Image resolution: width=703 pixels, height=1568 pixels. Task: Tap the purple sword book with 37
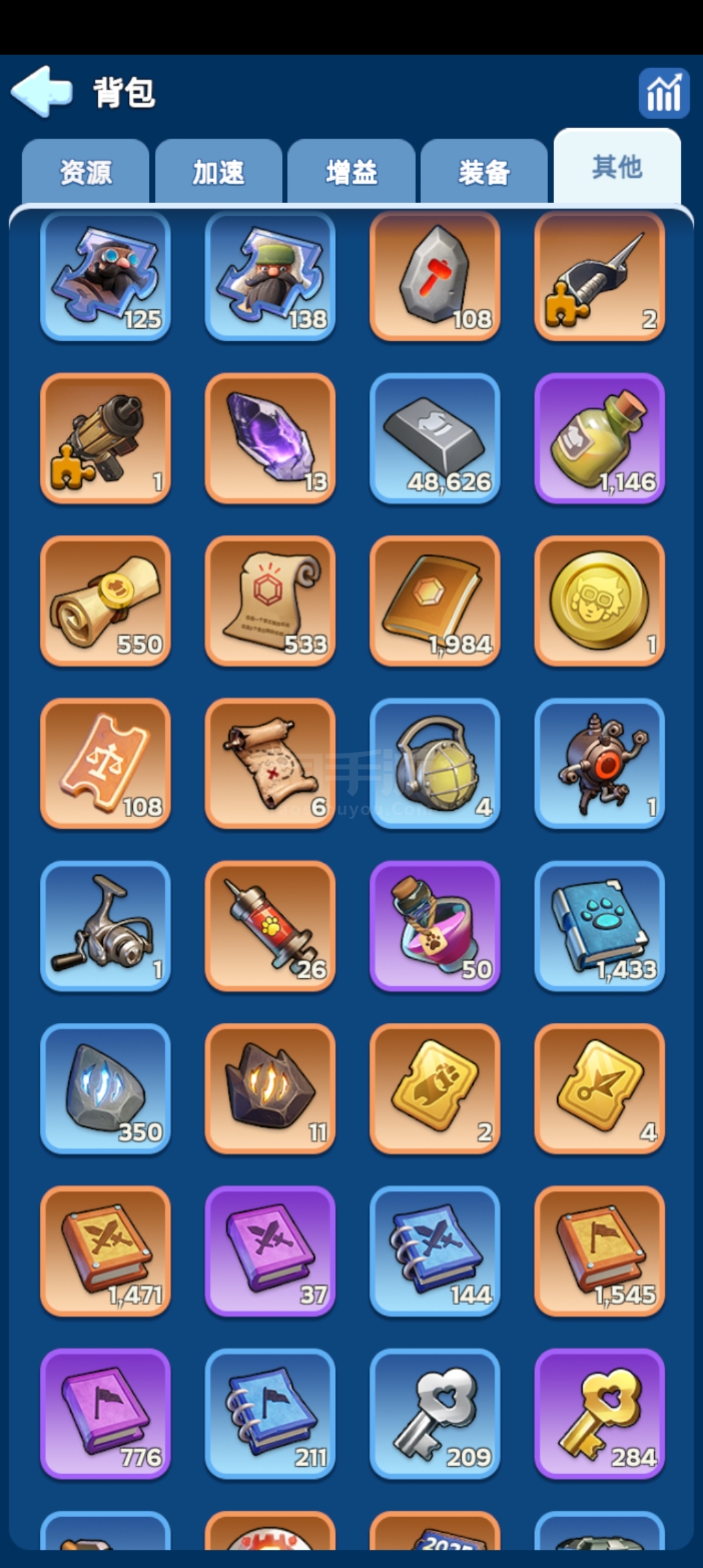point(270,1251)
